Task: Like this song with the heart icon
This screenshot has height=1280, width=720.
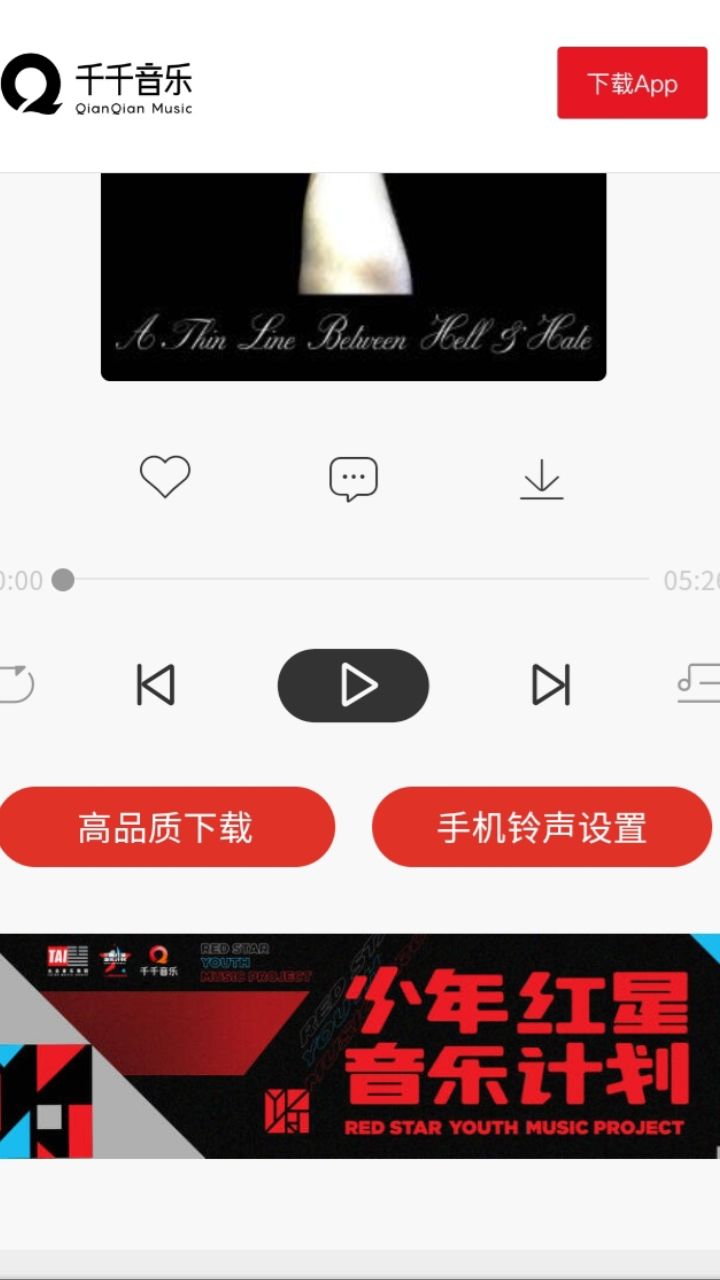Action: click(165, 476)
